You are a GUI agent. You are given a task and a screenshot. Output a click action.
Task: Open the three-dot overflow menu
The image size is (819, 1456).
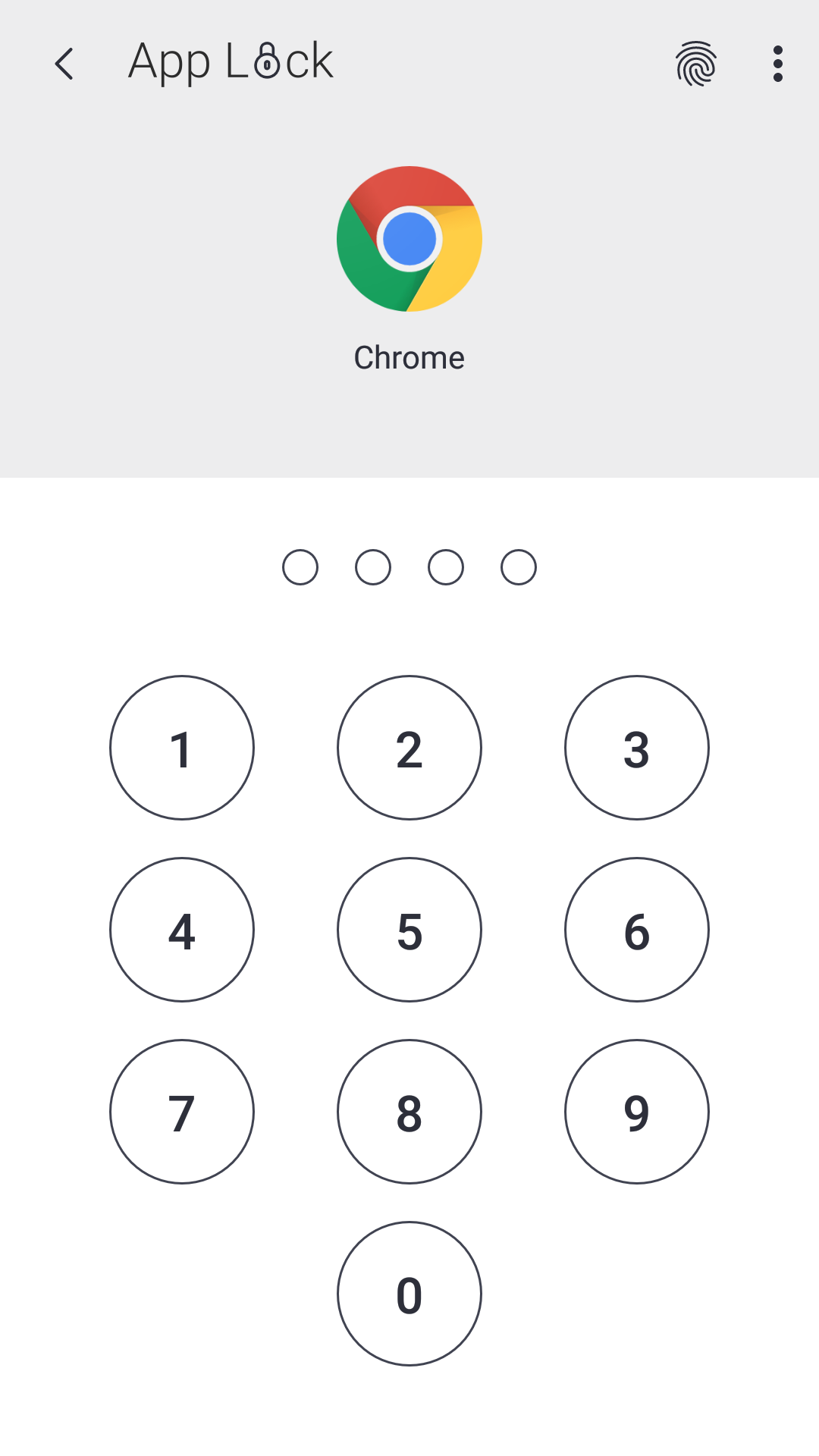pyautogui.click(x=777, y=64)
